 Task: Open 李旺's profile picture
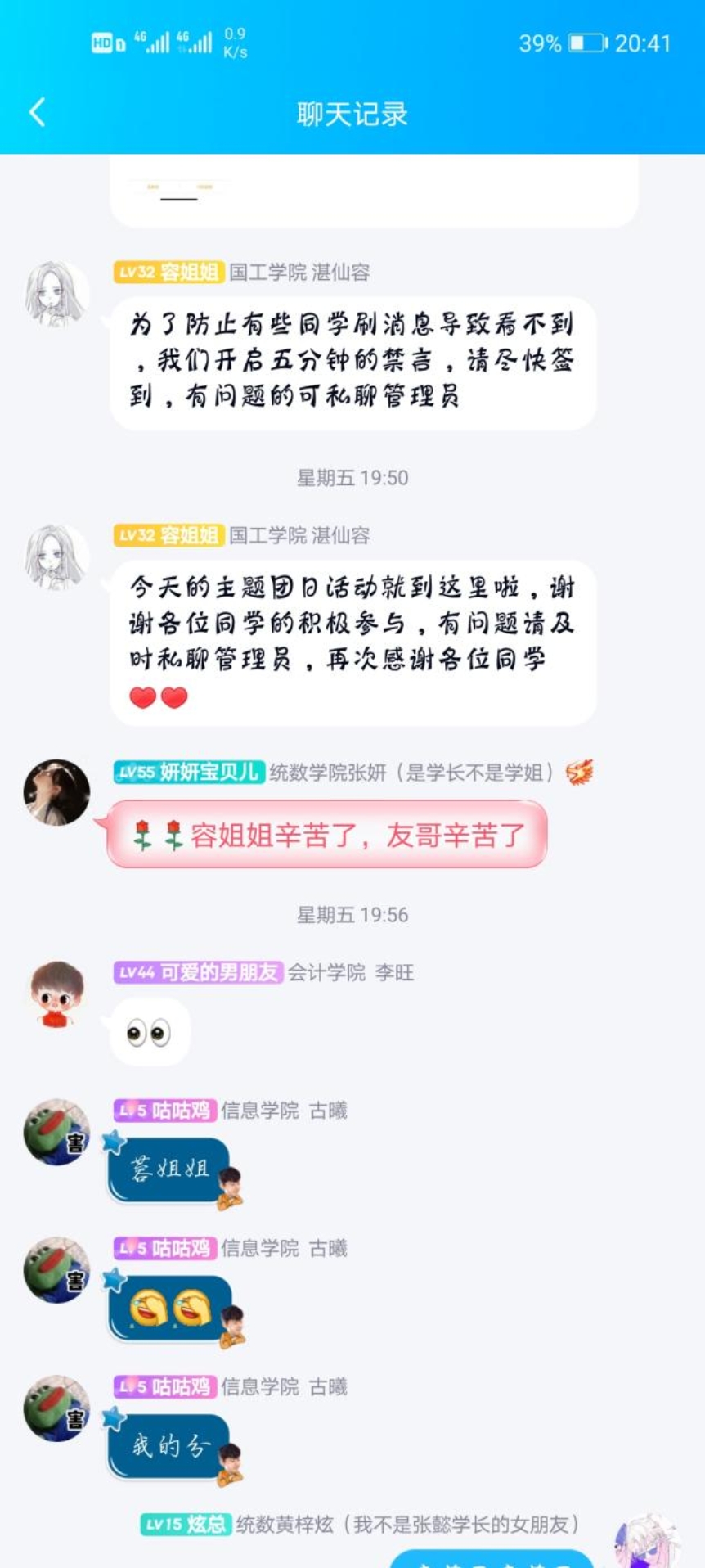point(56,994)
